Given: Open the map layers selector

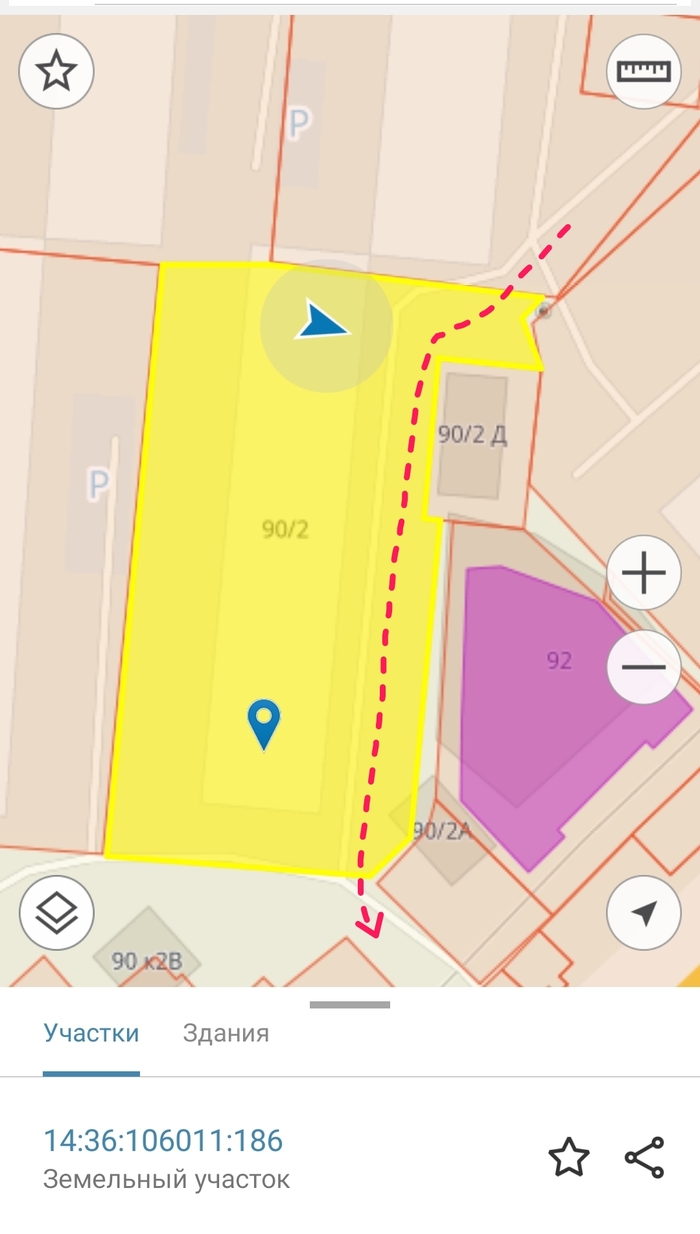Looking at the screenshot, I should point(56,912).
